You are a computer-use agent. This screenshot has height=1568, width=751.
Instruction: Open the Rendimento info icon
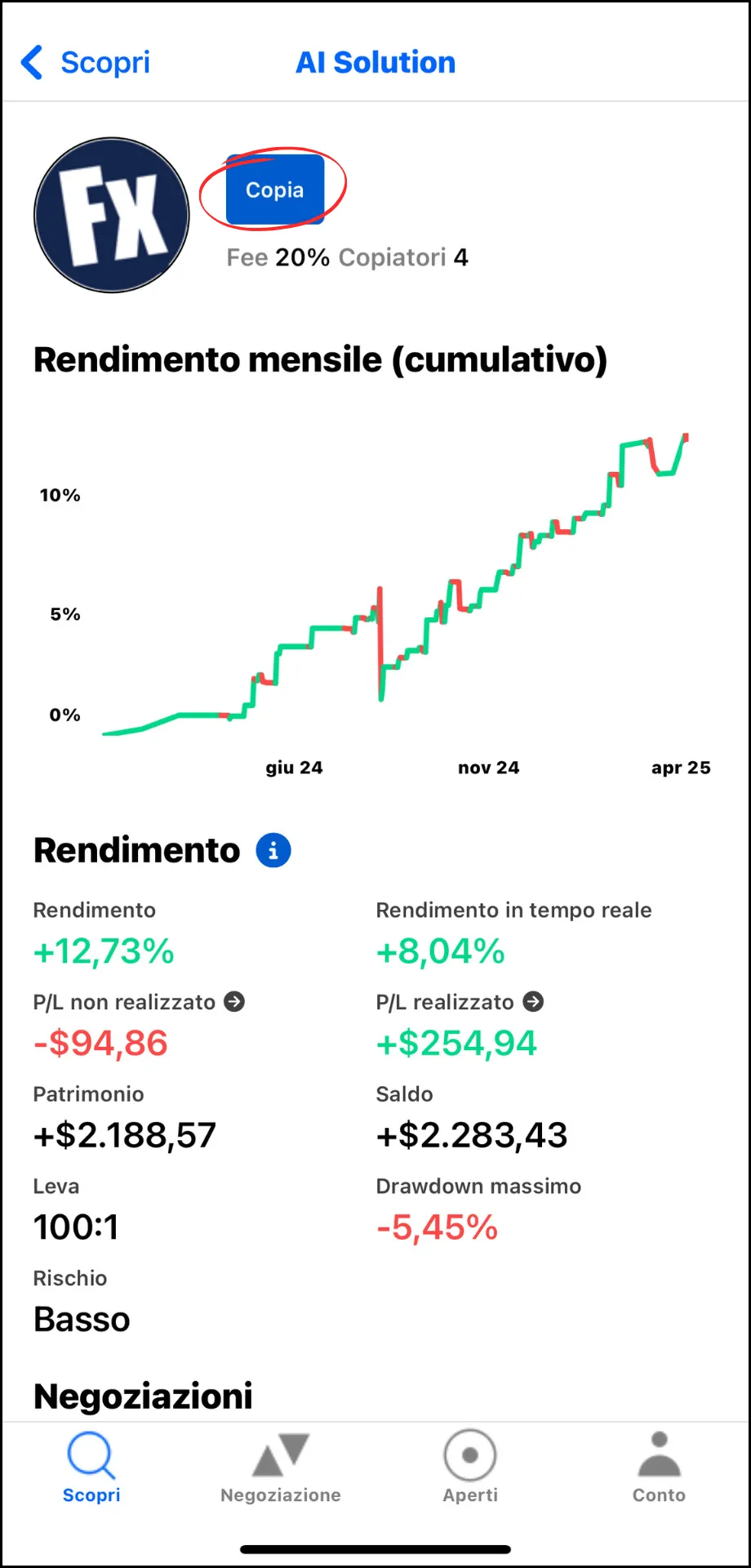coord(273,850)
